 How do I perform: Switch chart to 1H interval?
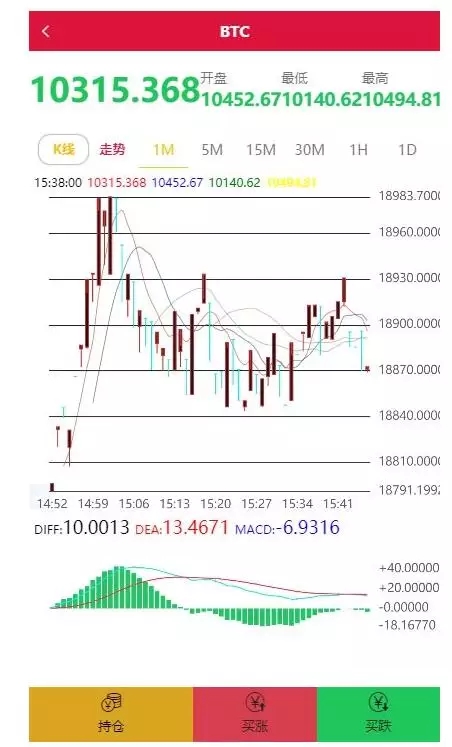pyautogui.click(x=358, y=150)
